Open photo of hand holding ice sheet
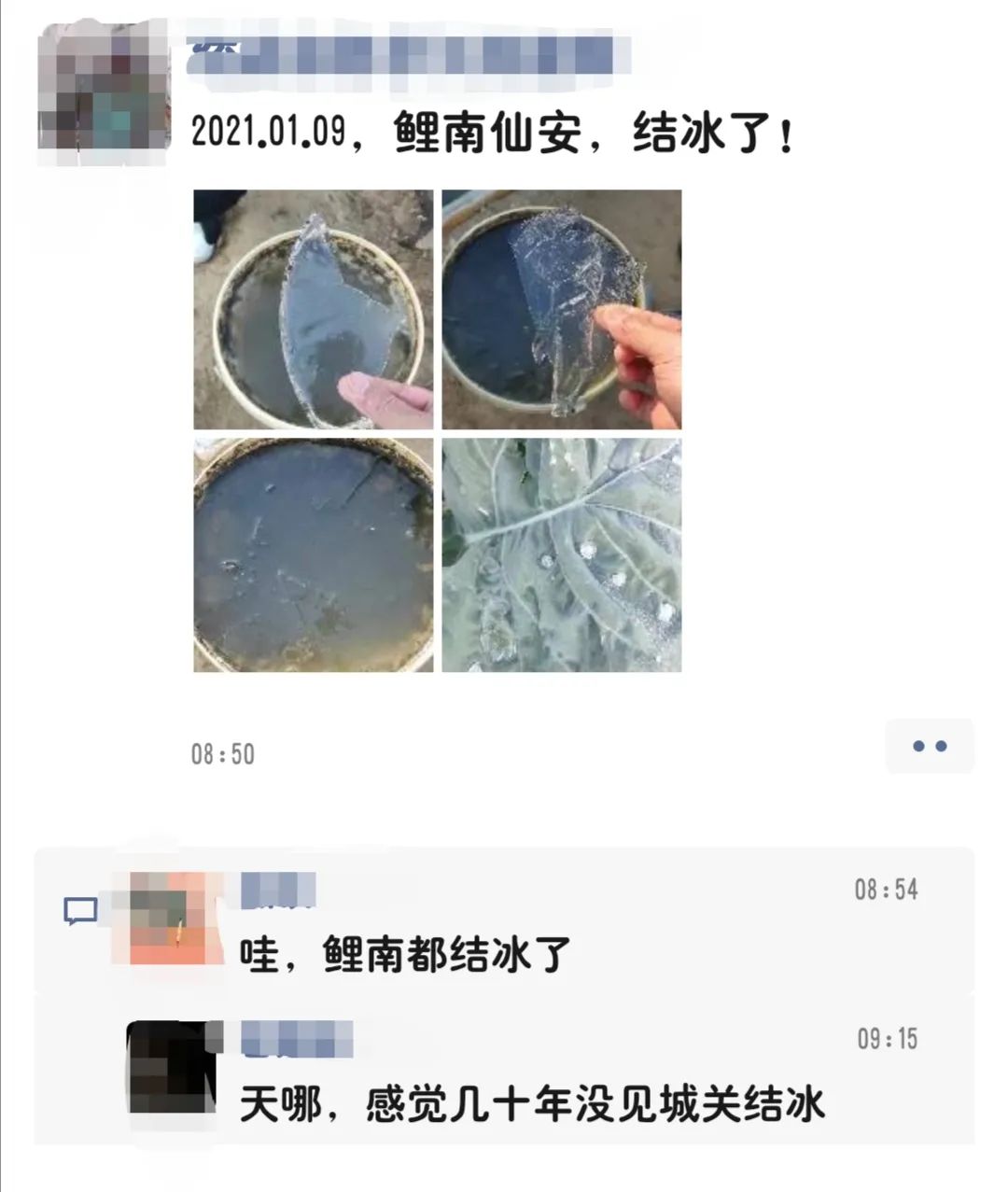The width and height of the screenshot is (1008, 1192). point(561,310)
